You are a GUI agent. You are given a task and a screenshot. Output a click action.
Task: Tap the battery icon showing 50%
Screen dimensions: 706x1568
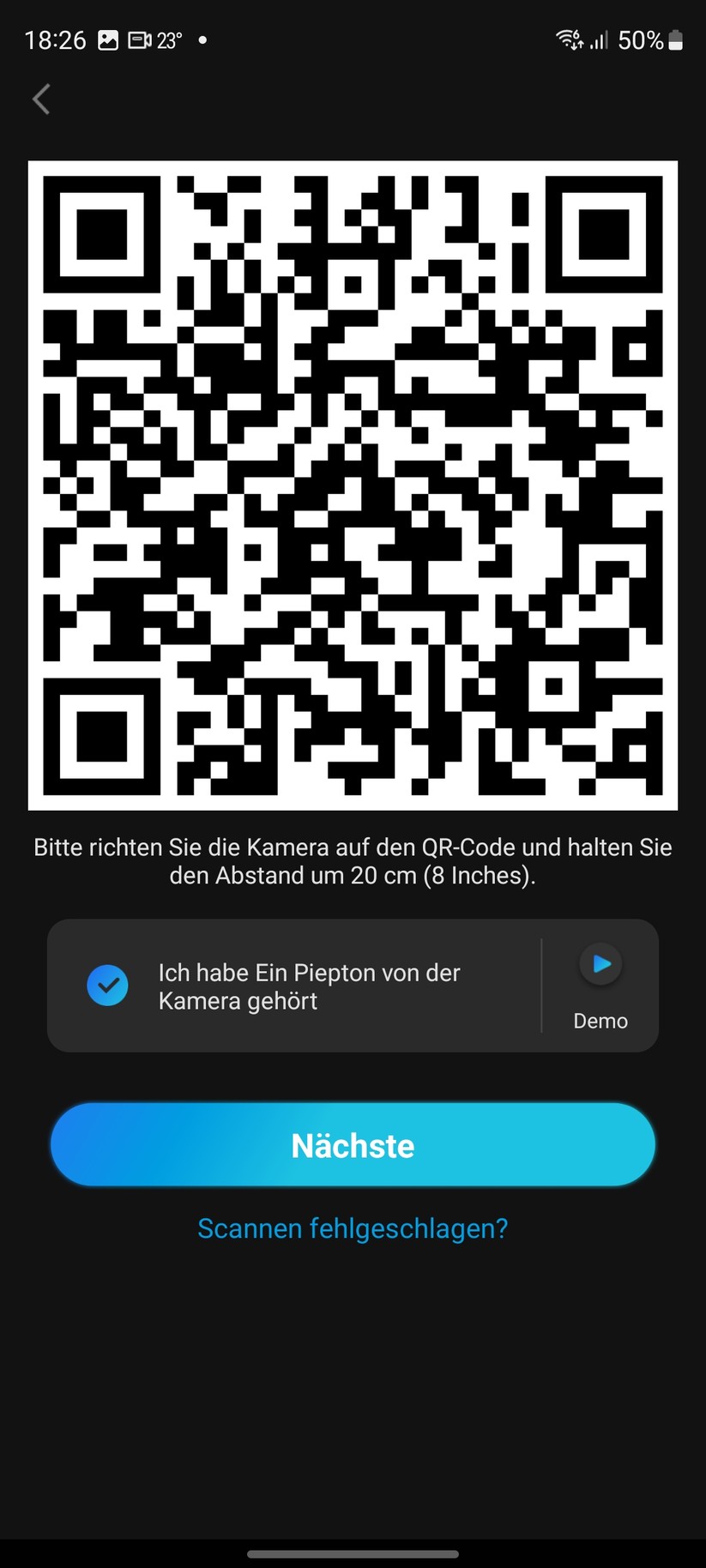coord(673,39)
